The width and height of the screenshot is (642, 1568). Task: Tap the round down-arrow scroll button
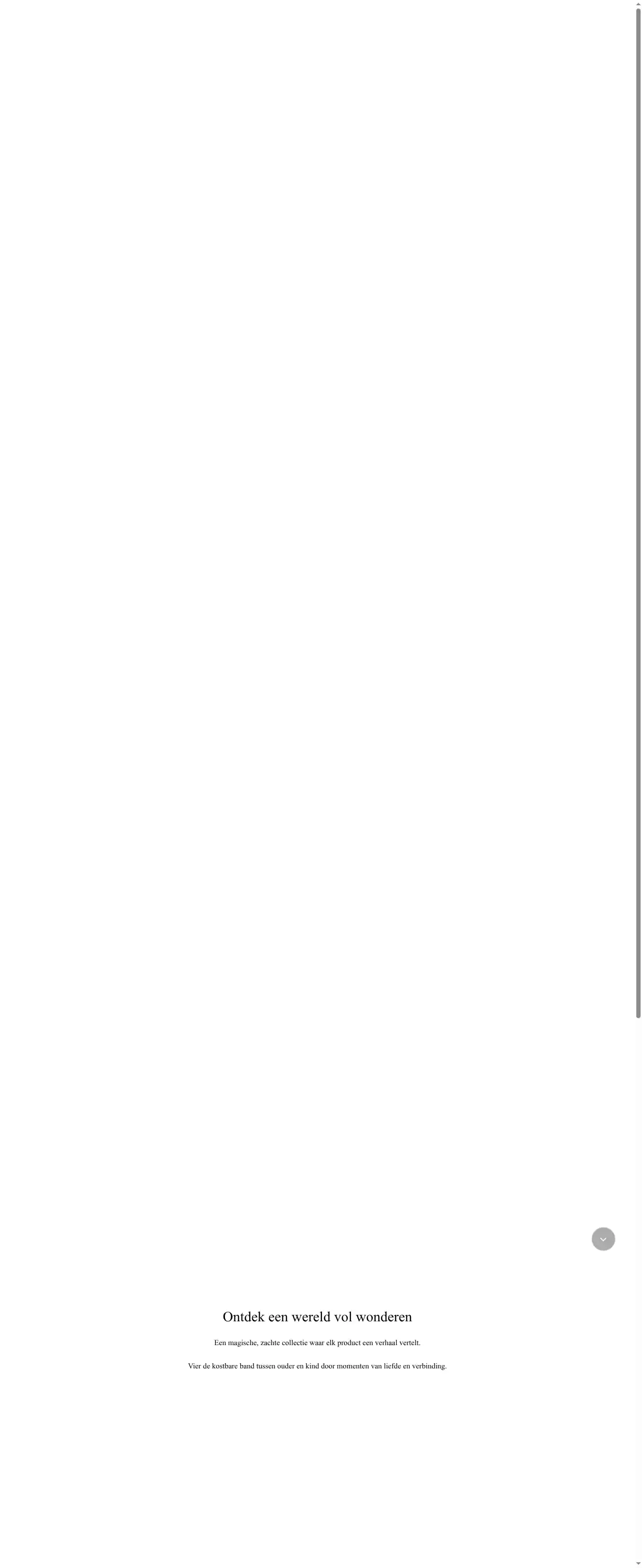pos(603,1239)
